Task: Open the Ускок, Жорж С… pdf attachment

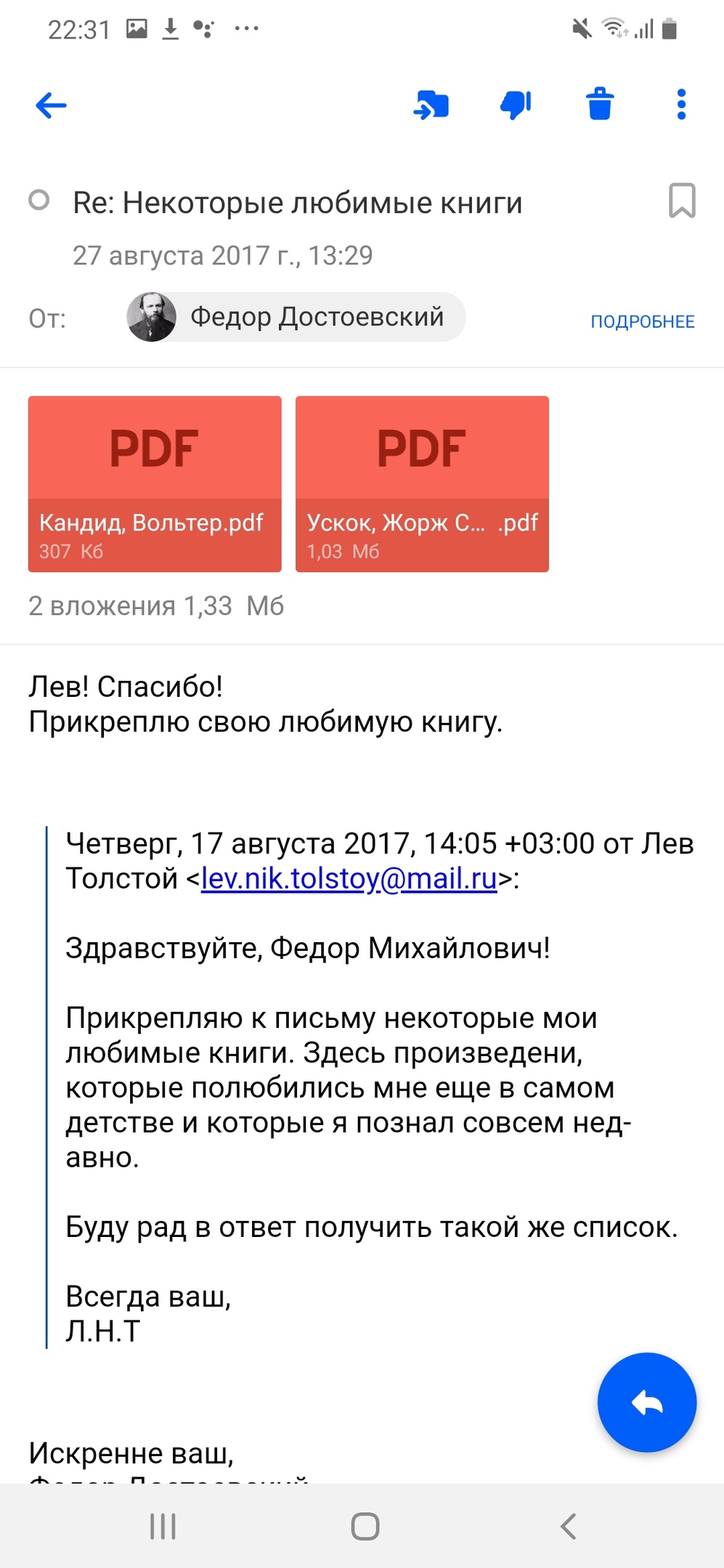Action: coord(422,484)
